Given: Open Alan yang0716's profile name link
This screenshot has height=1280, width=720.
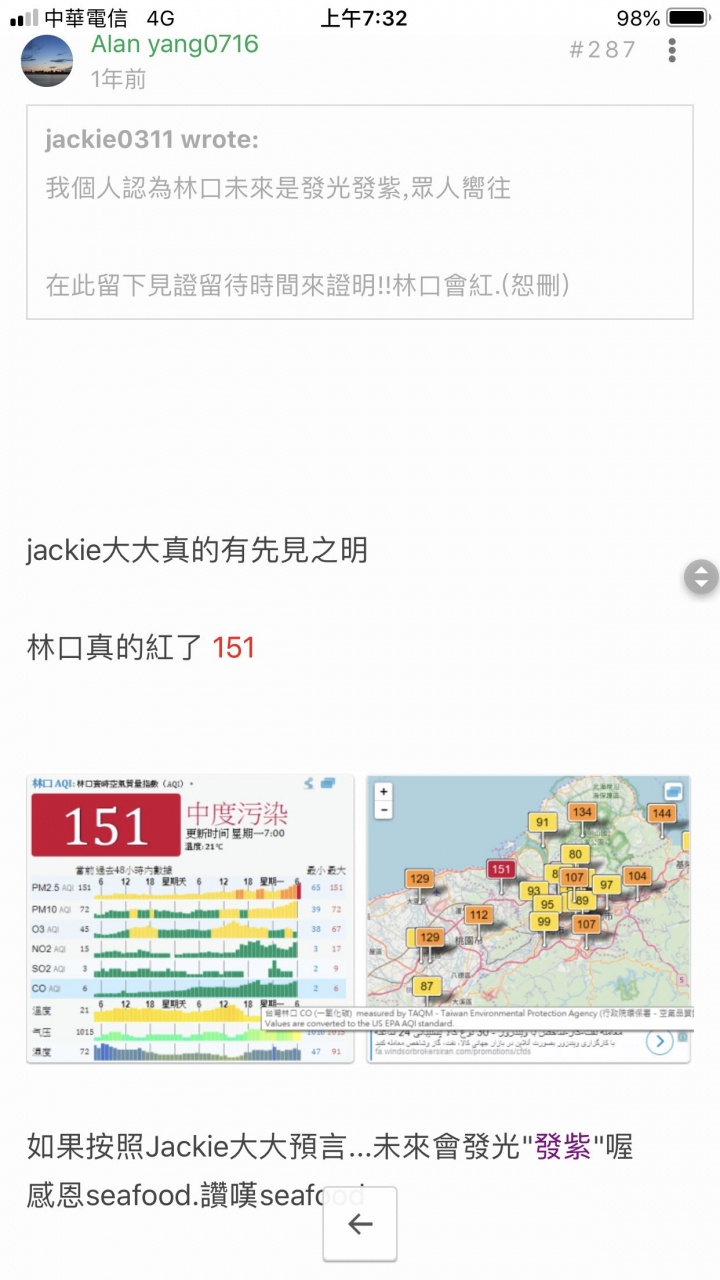Looking at the screenshot, I should coord(174,44).
